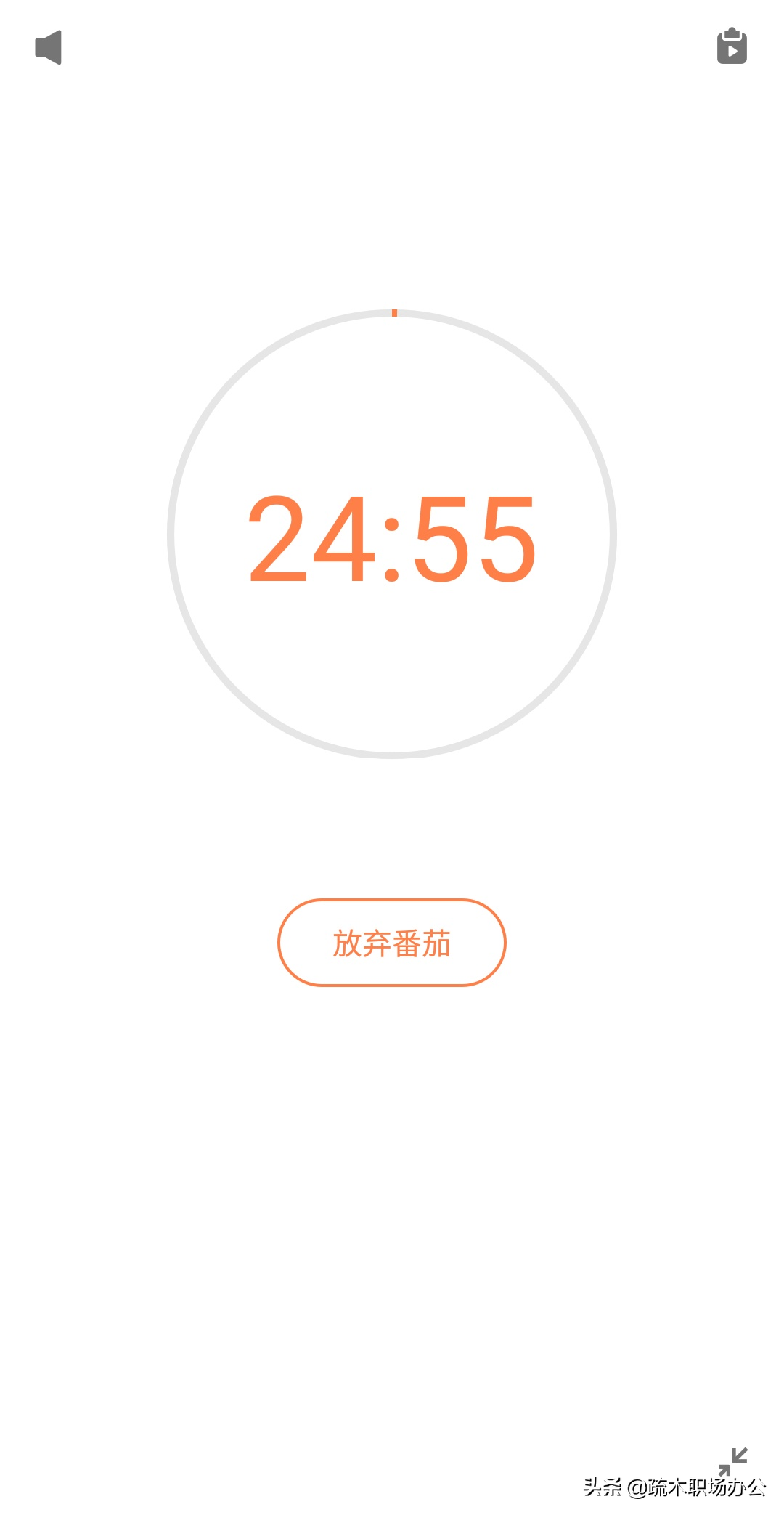Screen dimensions: 784x1515
Task: Tap 放弃番茄 to abandon the timer
Action: [x=391, y=943]
